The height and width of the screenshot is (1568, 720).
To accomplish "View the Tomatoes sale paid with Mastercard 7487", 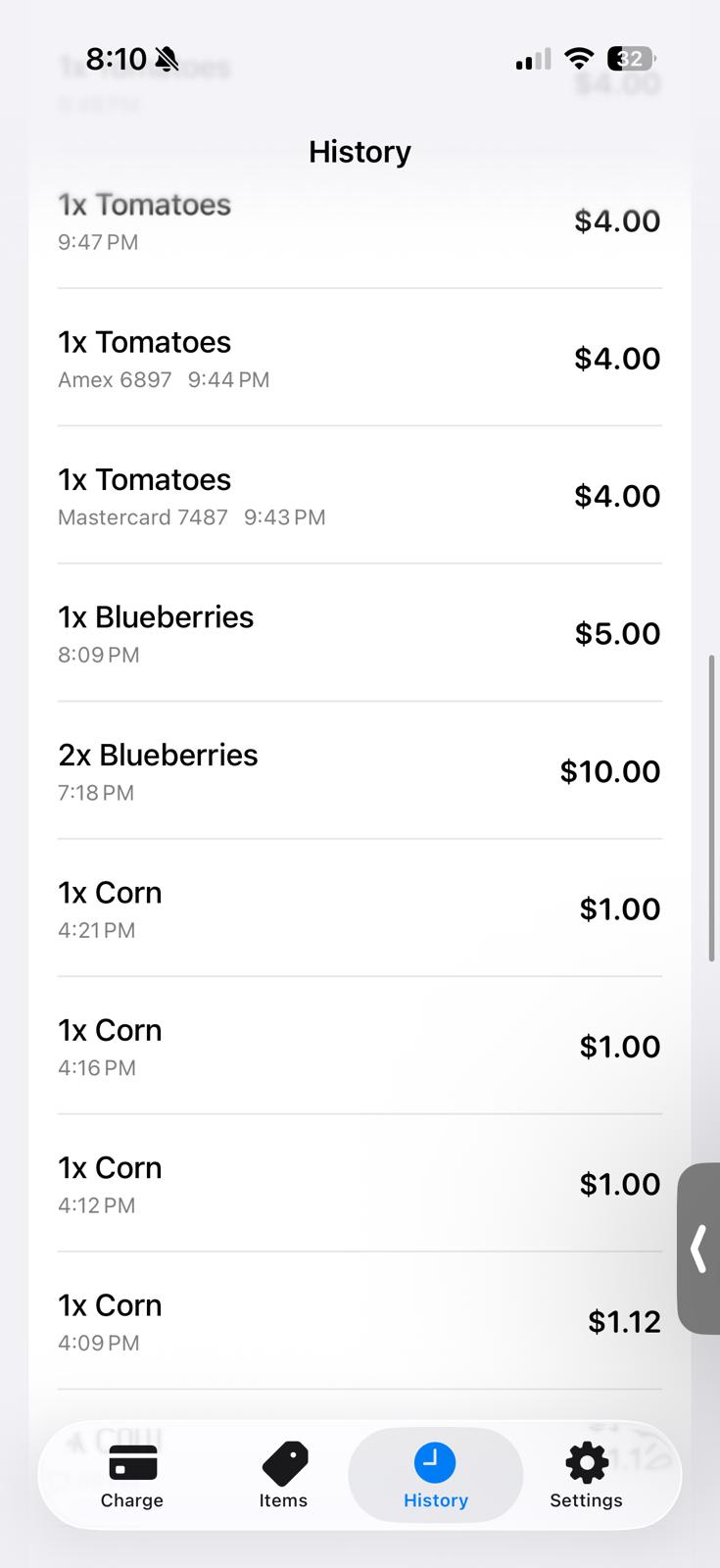I will click(x=360, y=496).
